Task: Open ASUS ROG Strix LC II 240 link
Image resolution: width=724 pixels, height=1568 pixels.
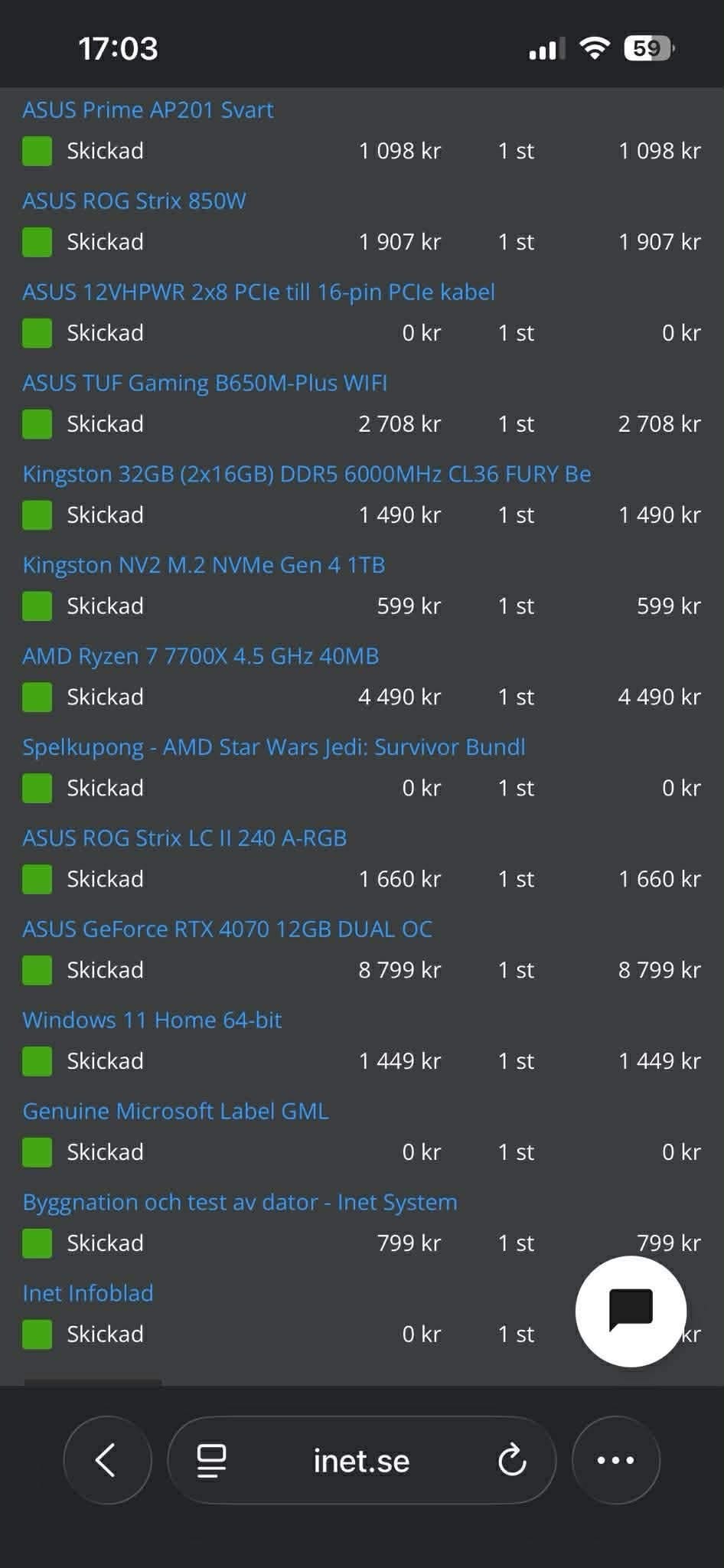Action: pyautogui.click(x=184, y=838)
